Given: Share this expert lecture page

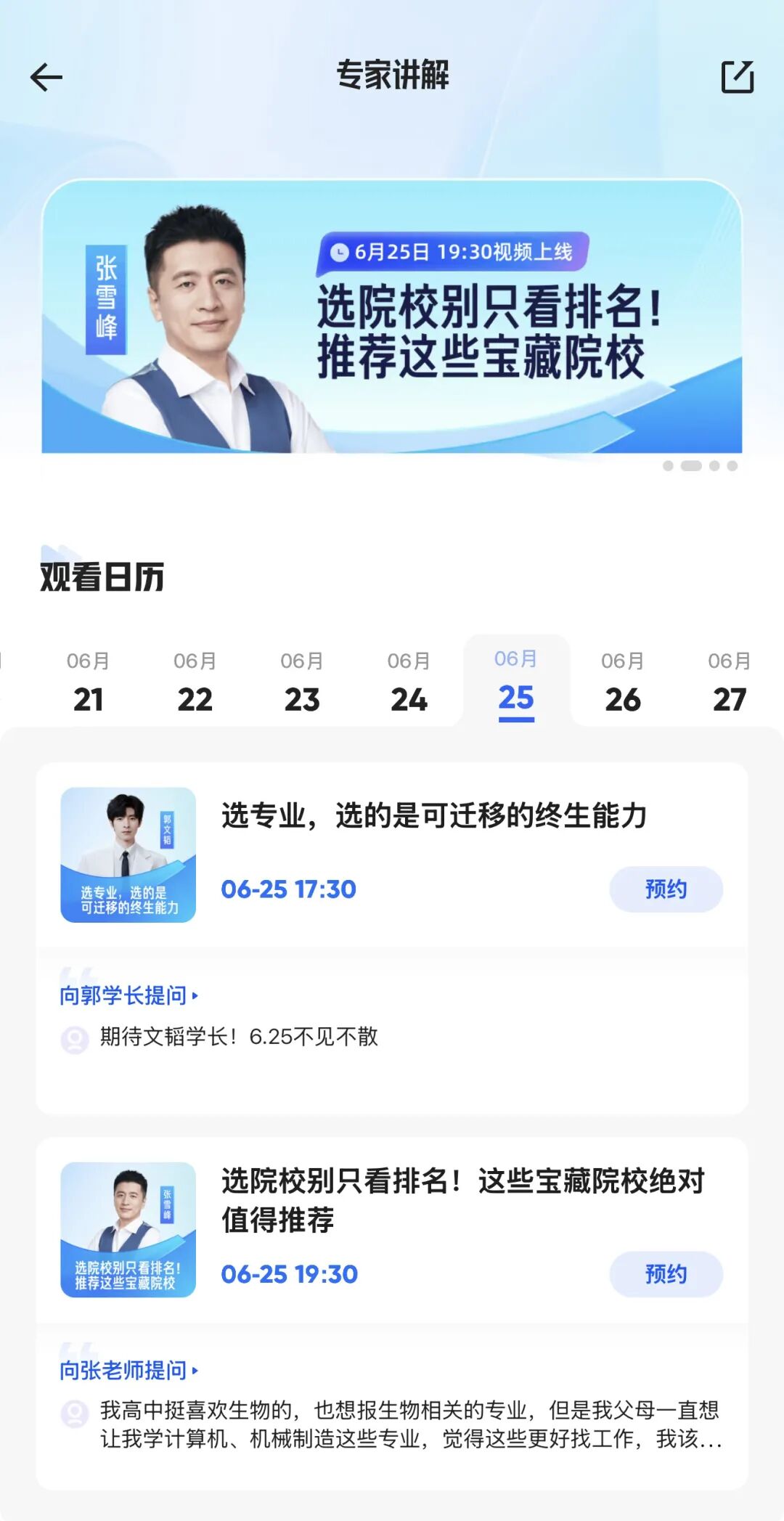Looking at the screenshot, I should point(738,77).
